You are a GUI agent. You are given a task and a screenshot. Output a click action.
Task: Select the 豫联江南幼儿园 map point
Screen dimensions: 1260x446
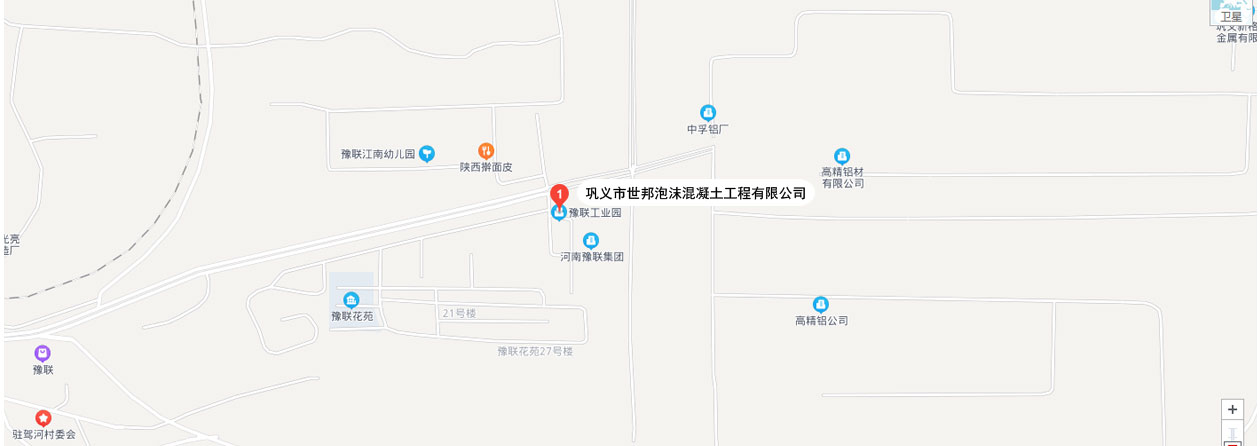pyautogui.click(x=427, y=153)
